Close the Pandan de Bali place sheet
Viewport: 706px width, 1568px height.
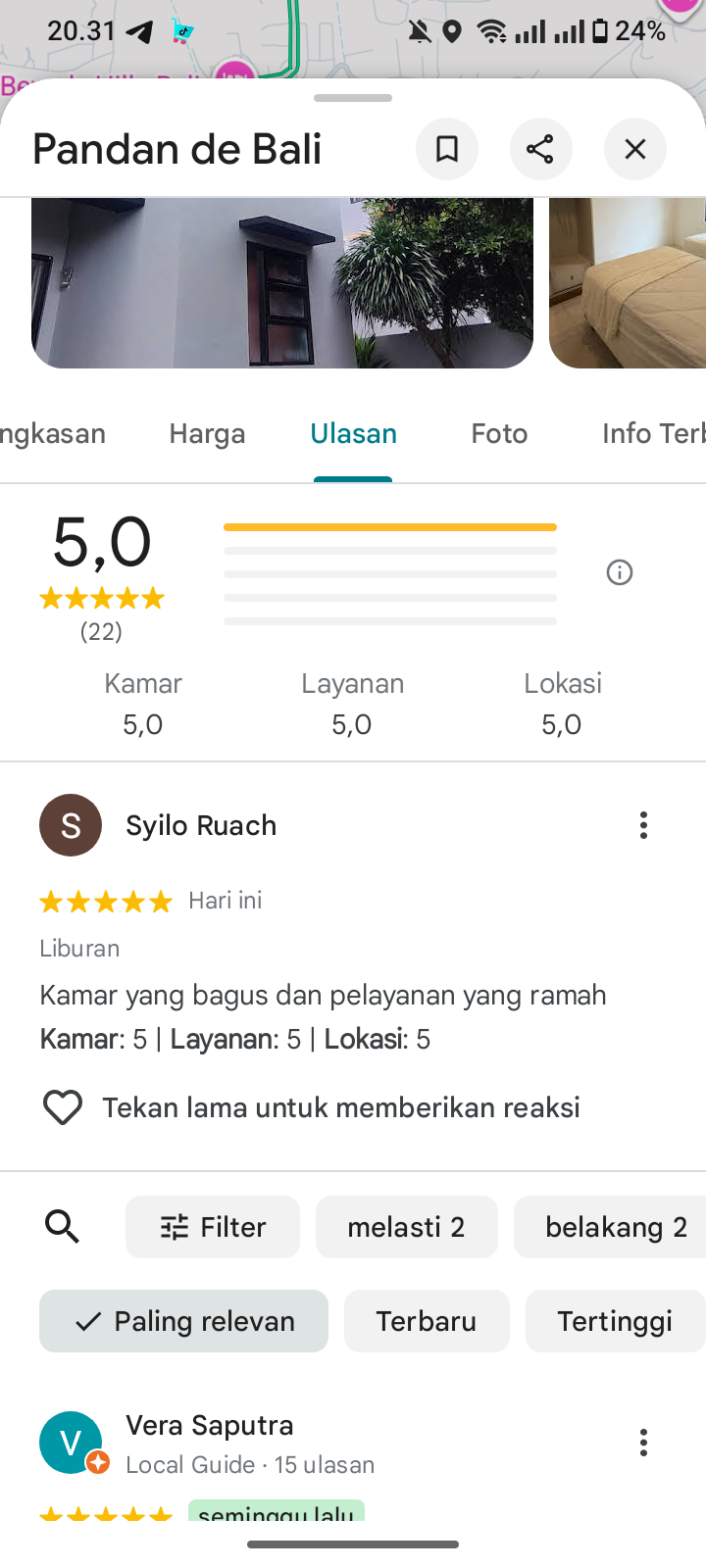tap(634, 149)
